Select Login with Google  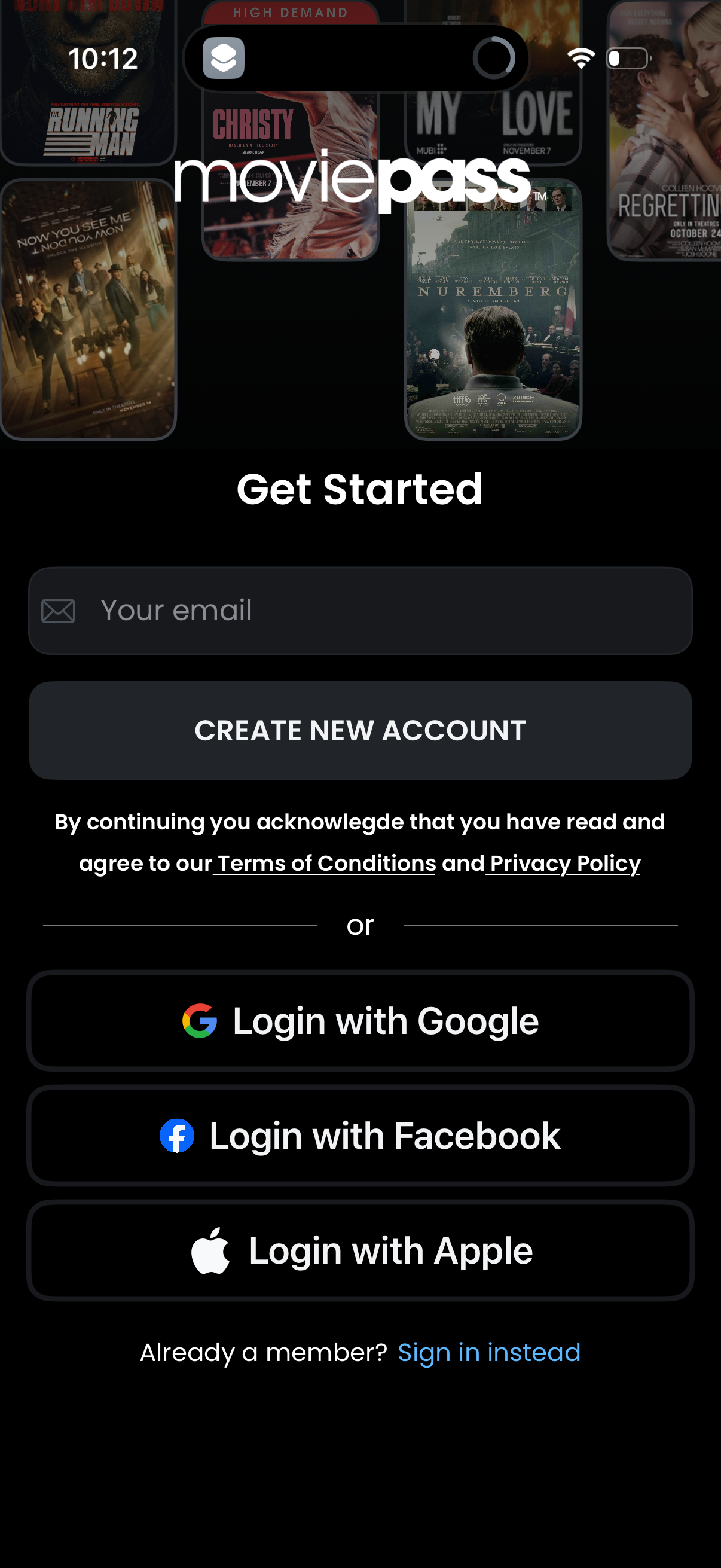pos(360,1021)
